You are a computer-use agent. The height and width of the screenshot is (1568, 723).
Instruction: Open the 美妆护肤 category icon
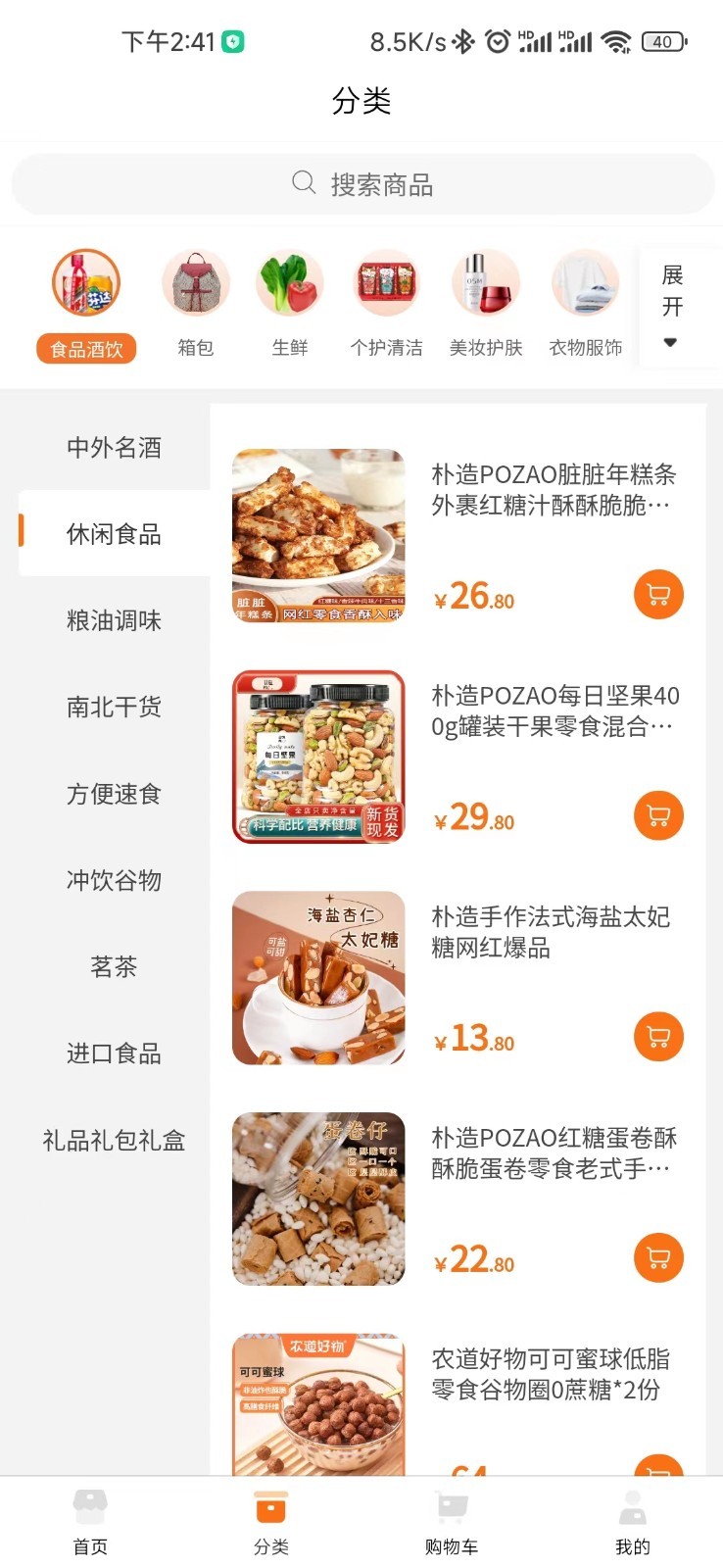(485, 282)
